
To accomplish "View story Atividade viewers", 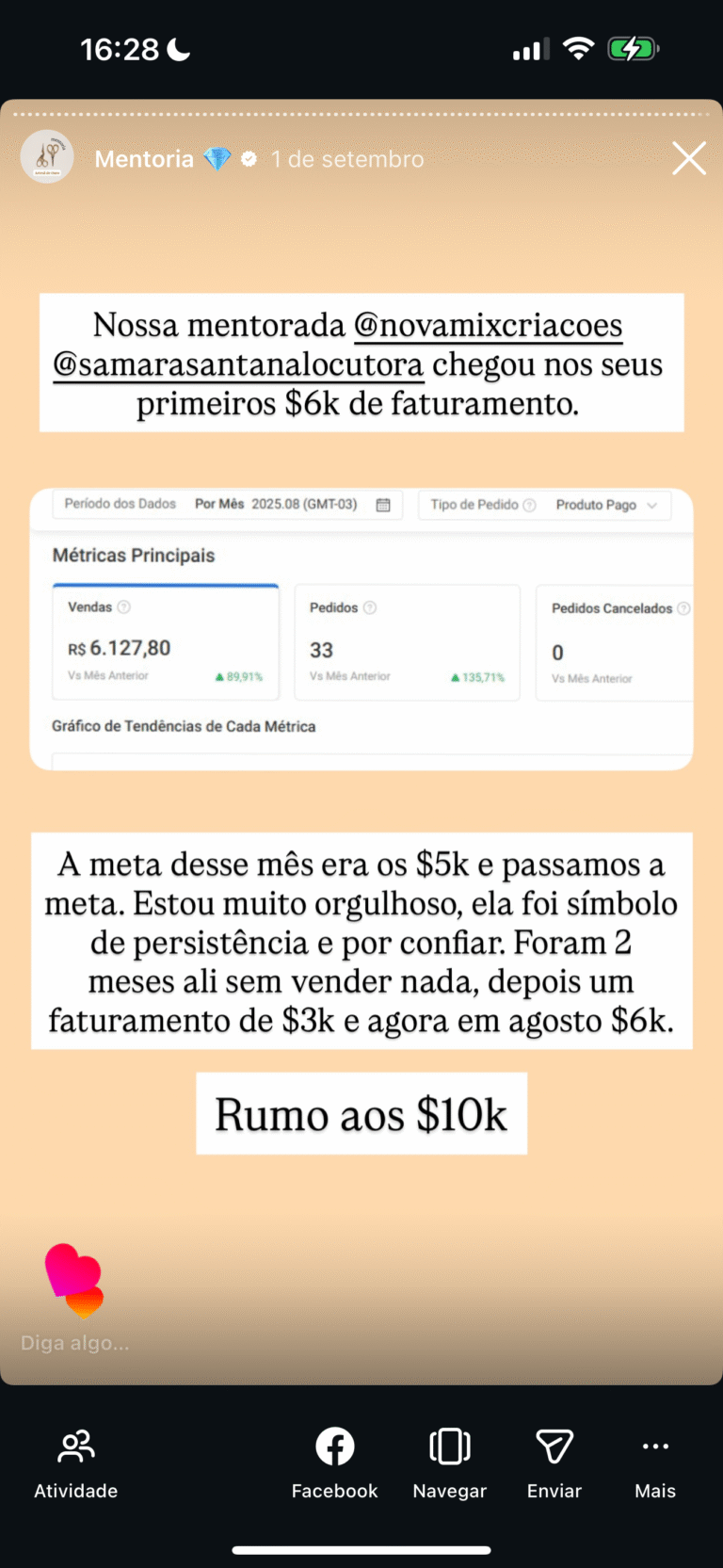I will (x=75, y=1463).
